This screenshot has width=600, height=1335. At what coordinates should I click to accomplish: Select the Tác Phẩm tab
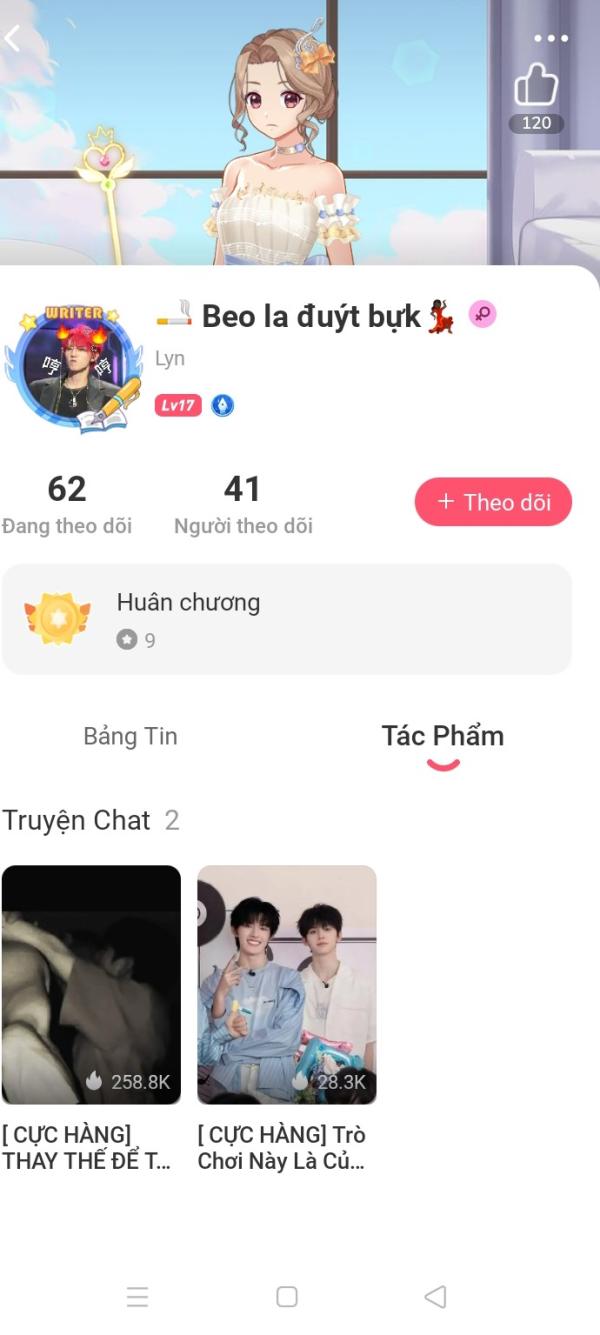(442, 737)
